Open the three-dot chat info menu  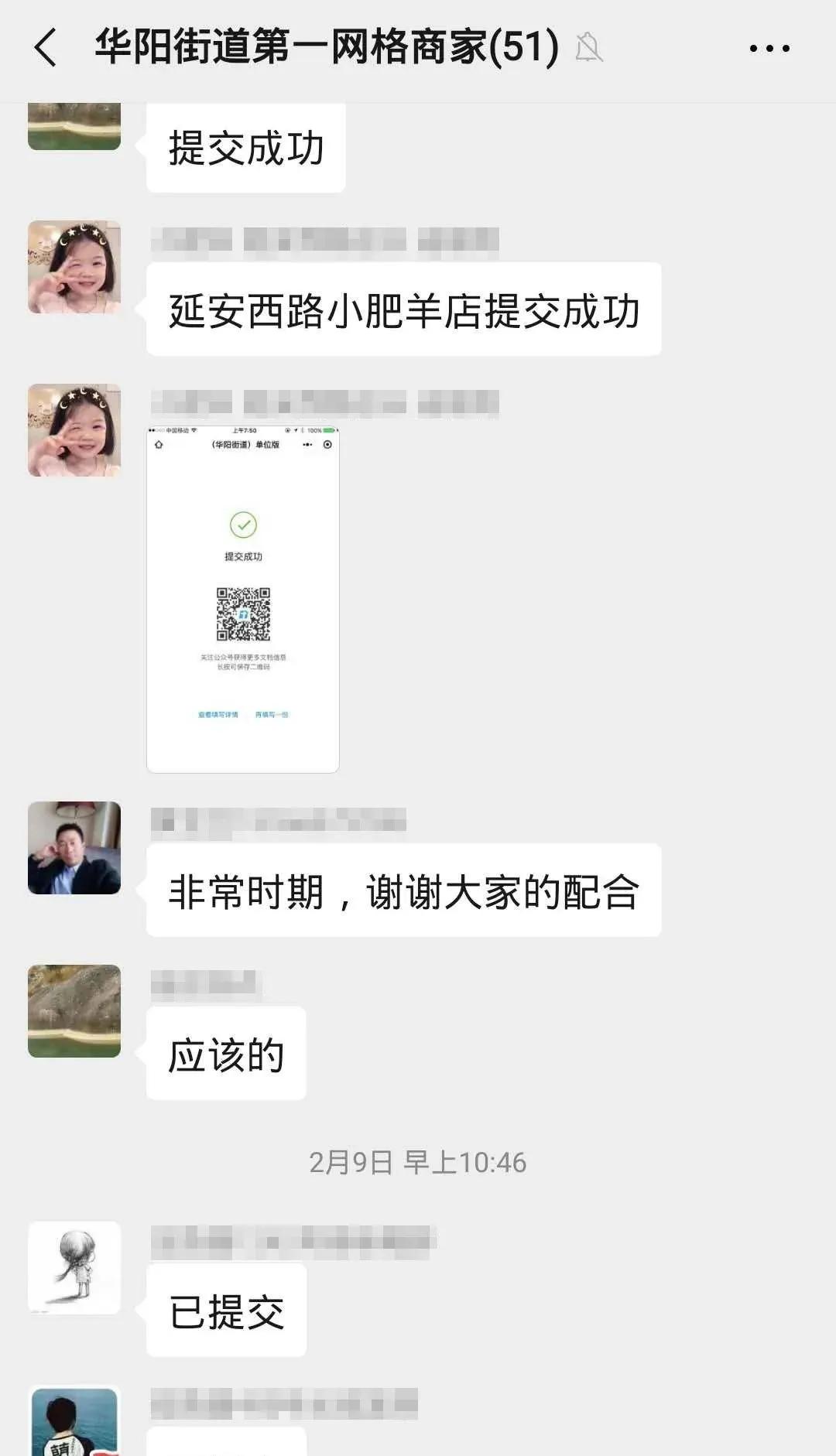coord(769,48)
